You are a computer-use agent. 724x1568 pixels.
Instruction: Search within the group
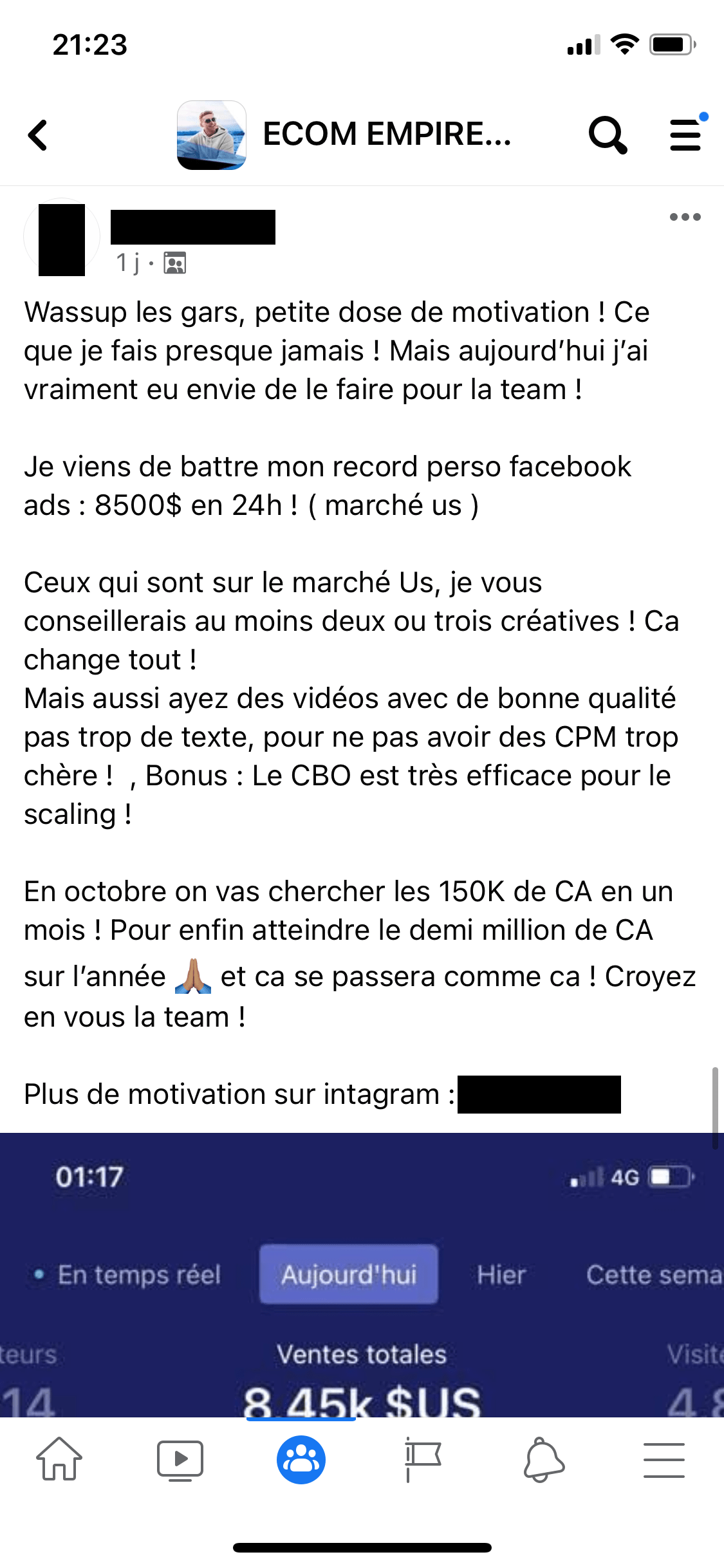[x=607, y=135]
